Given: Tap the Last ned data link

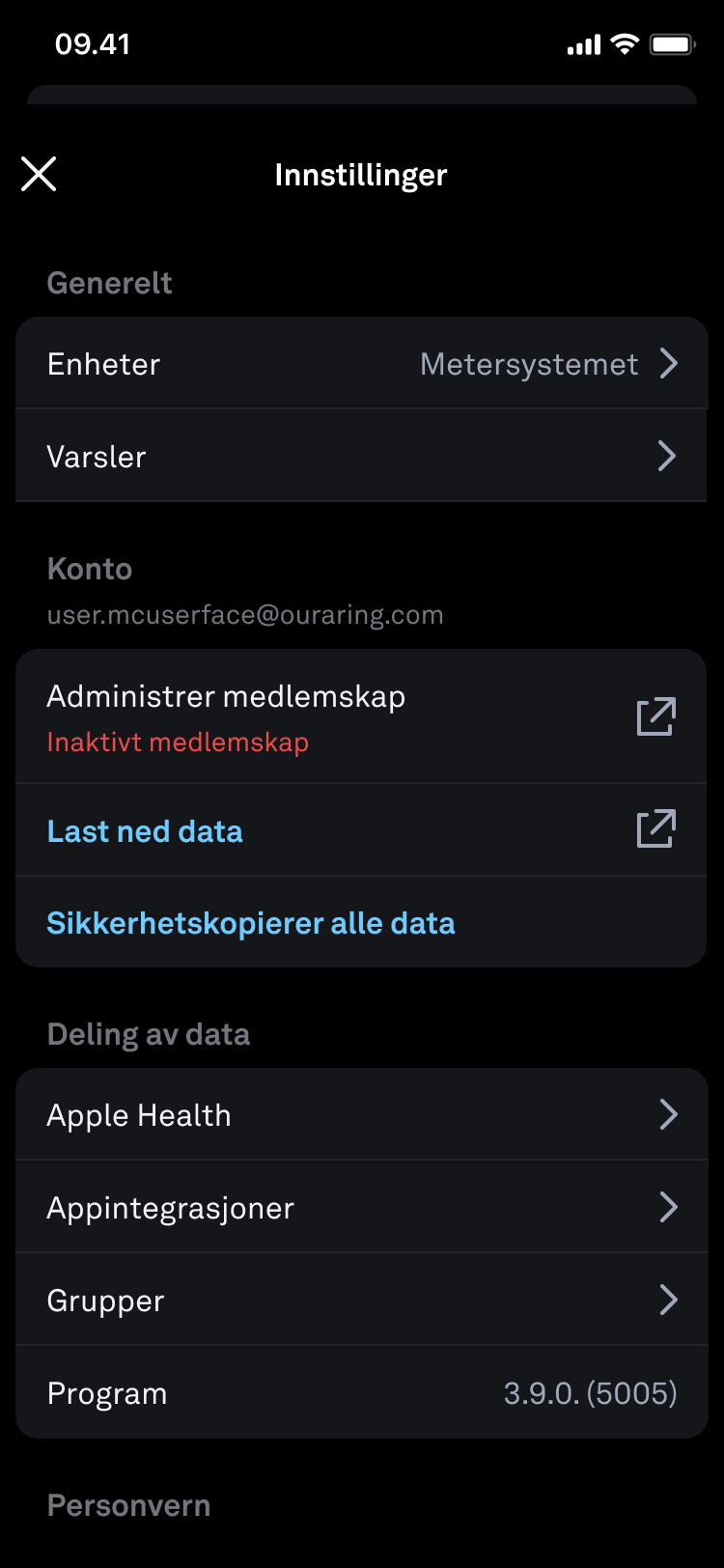Looking at the screenshot, I should coord(145,831).
